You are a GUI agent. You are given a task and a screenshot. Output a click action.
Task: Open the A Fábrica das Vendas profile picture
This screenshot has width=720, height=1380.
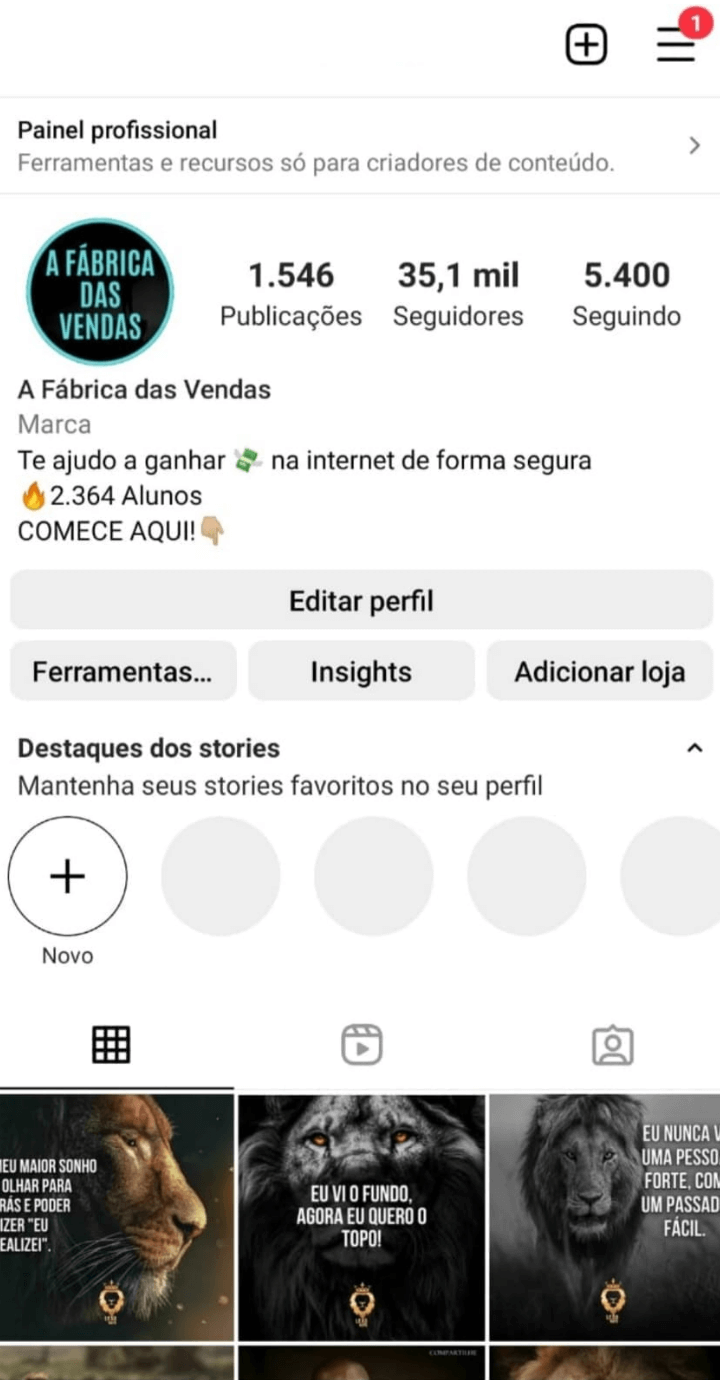(x=100, y=291)
